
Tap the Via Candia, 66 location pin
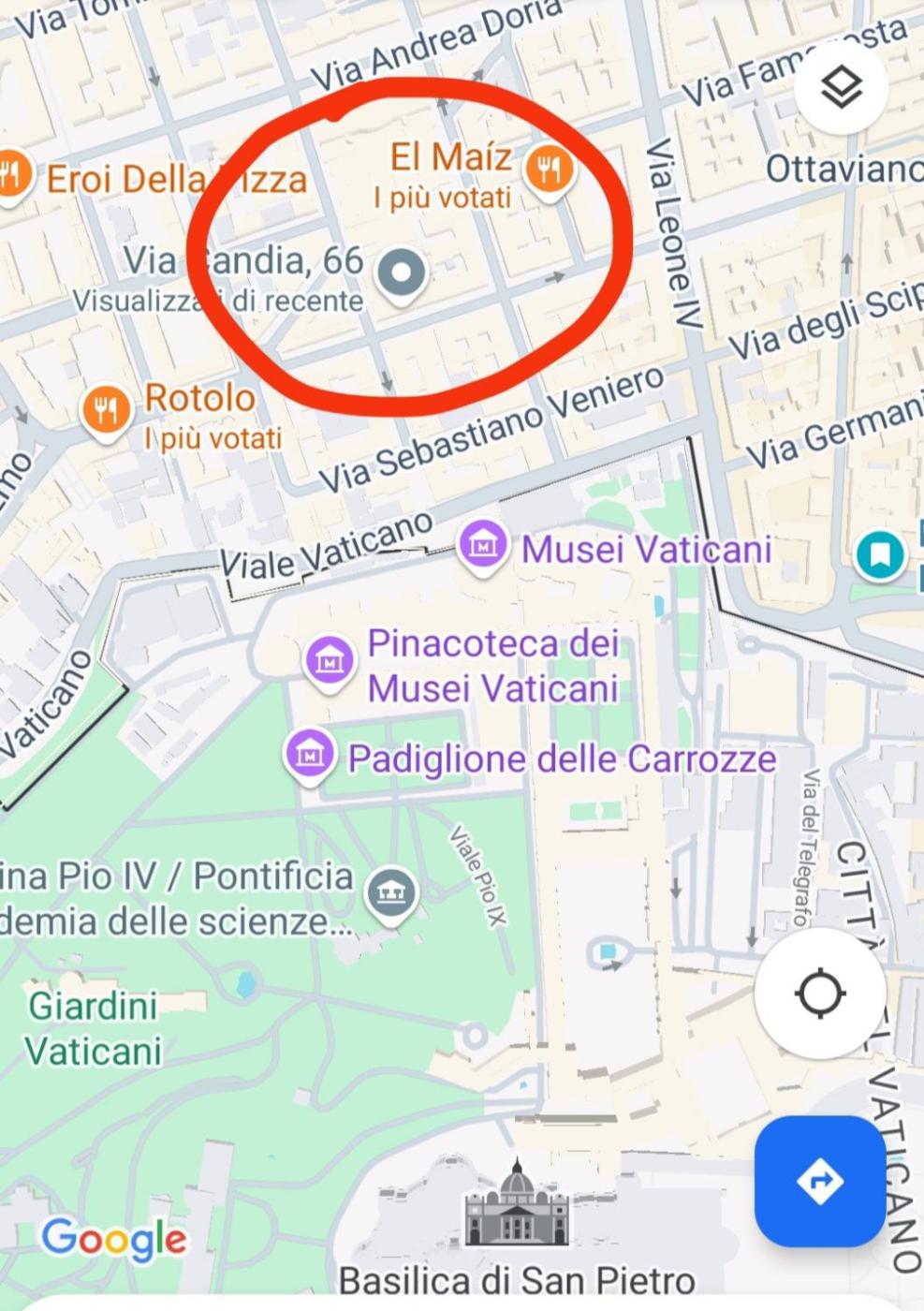tap(401, 273)
